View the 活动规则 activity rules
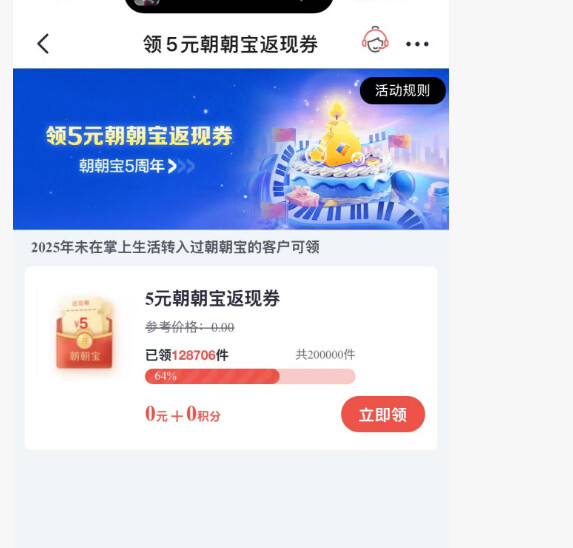 coord(403,91)
